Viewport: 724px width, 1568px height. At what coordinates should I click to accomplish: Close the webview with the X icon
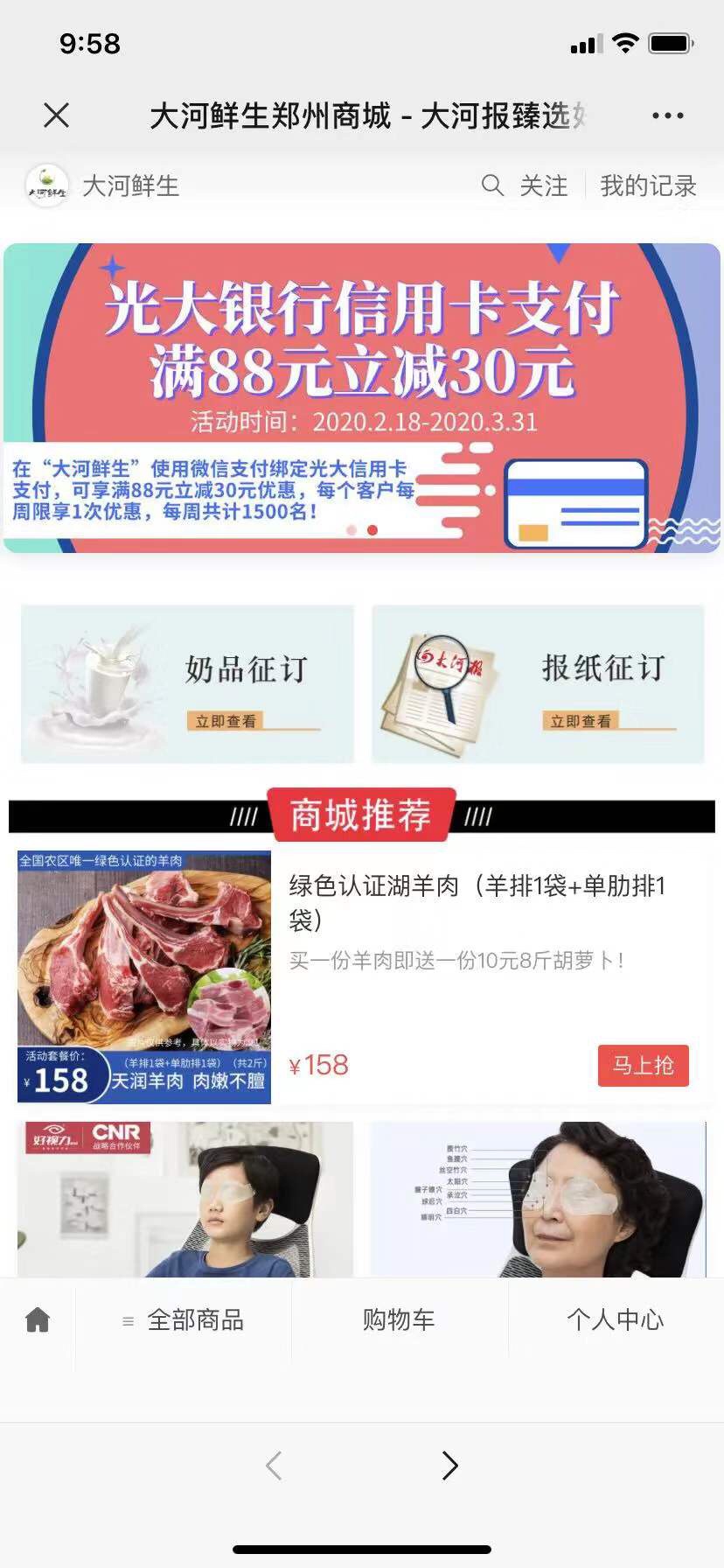coord(57,115)
